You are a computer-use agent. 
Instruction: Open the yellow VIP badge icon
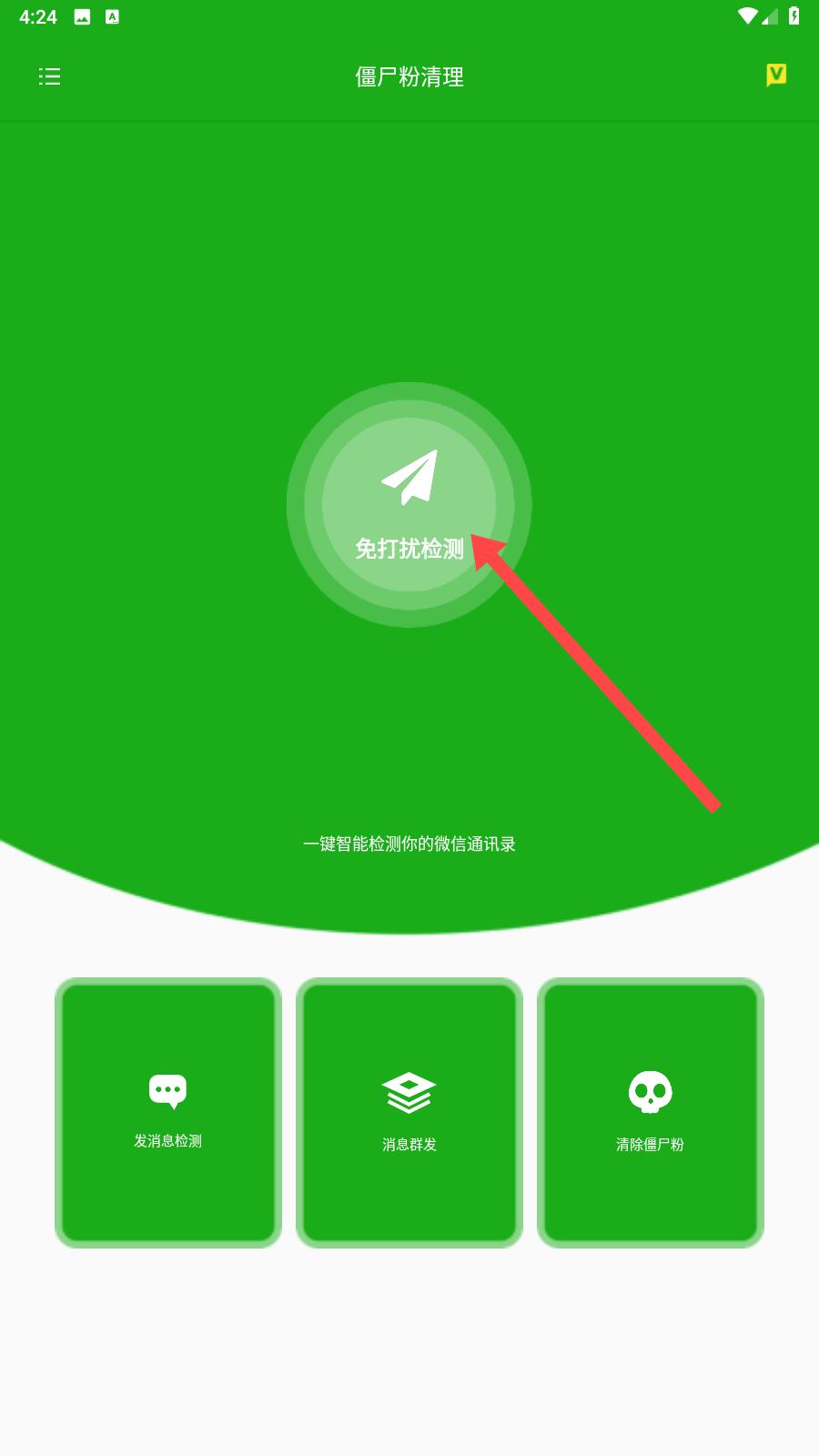coord(776,76)
